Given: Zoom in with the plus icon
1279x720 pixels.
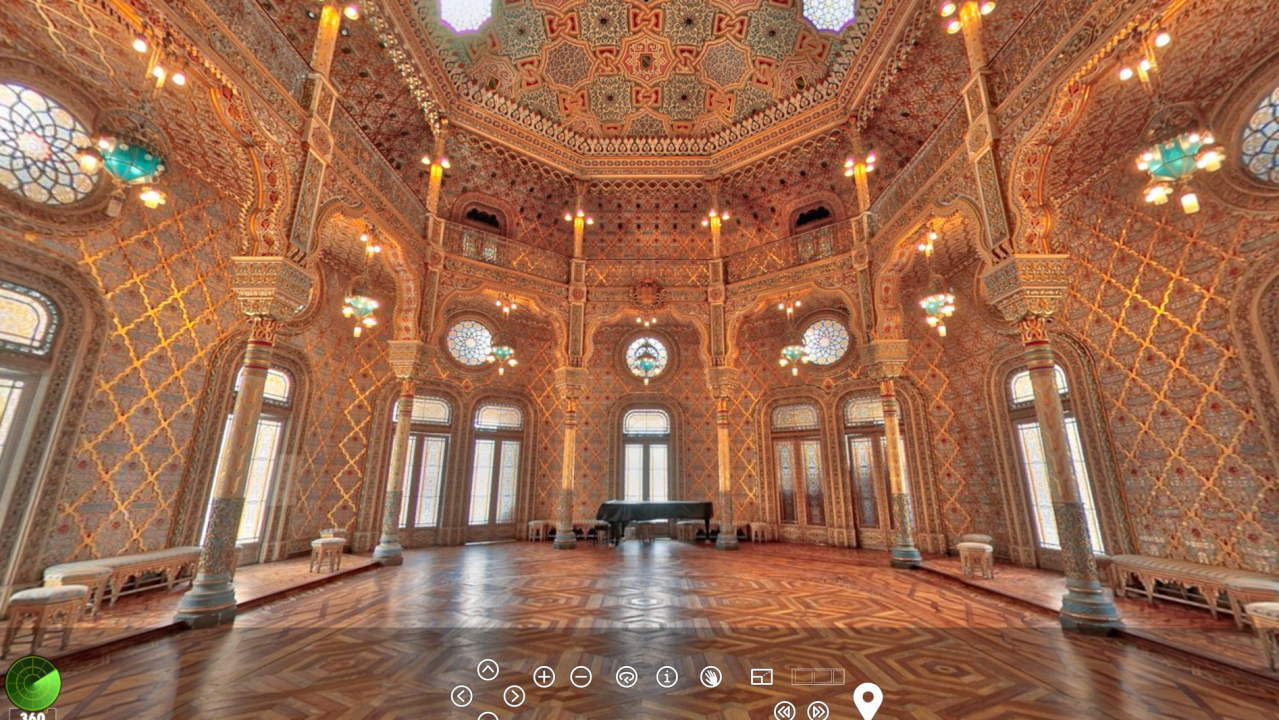Looking at the screenshot, I should point(544,677).
